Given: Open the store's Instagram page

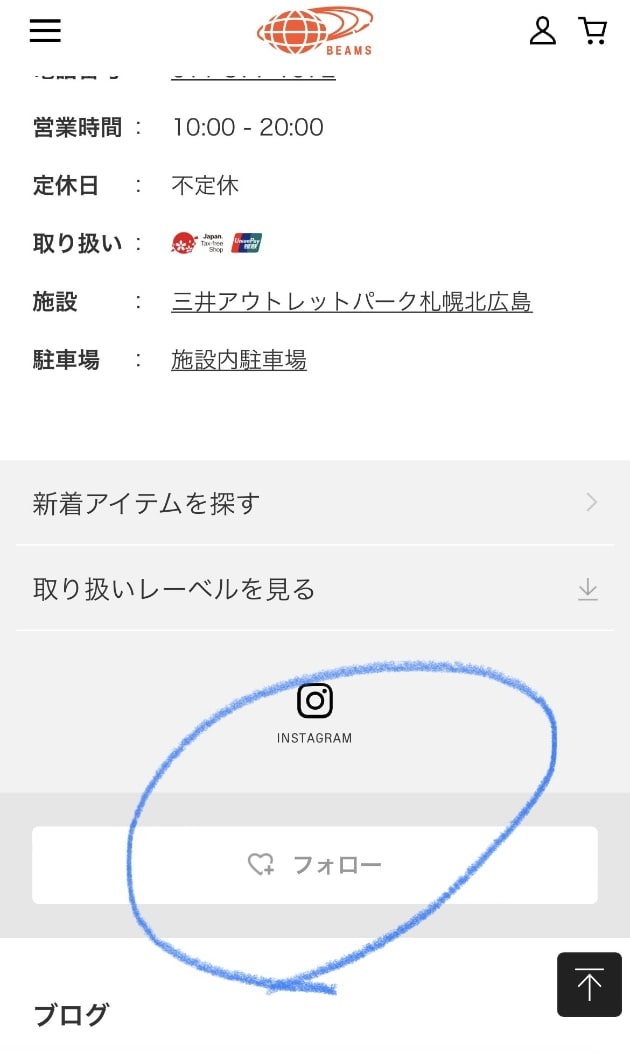Looking at the screenshot, I should (315, 710).
